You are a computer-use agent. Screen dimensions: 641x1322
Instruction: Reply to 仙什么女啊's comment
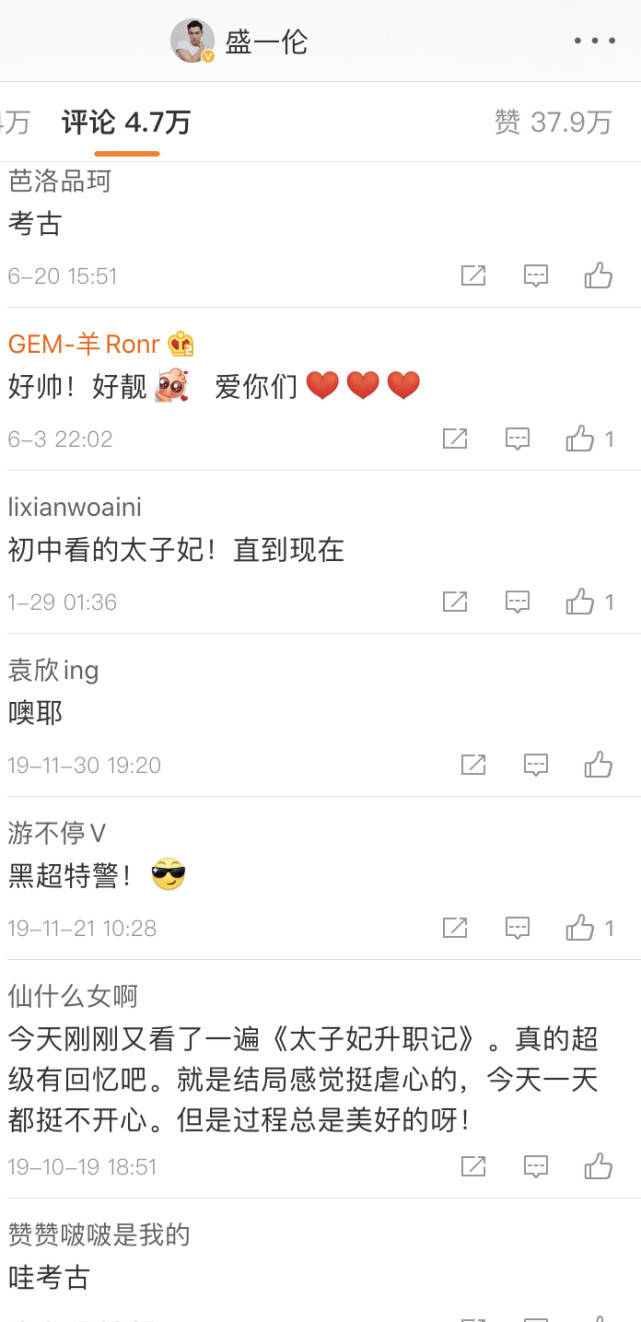click(536, 1166)
